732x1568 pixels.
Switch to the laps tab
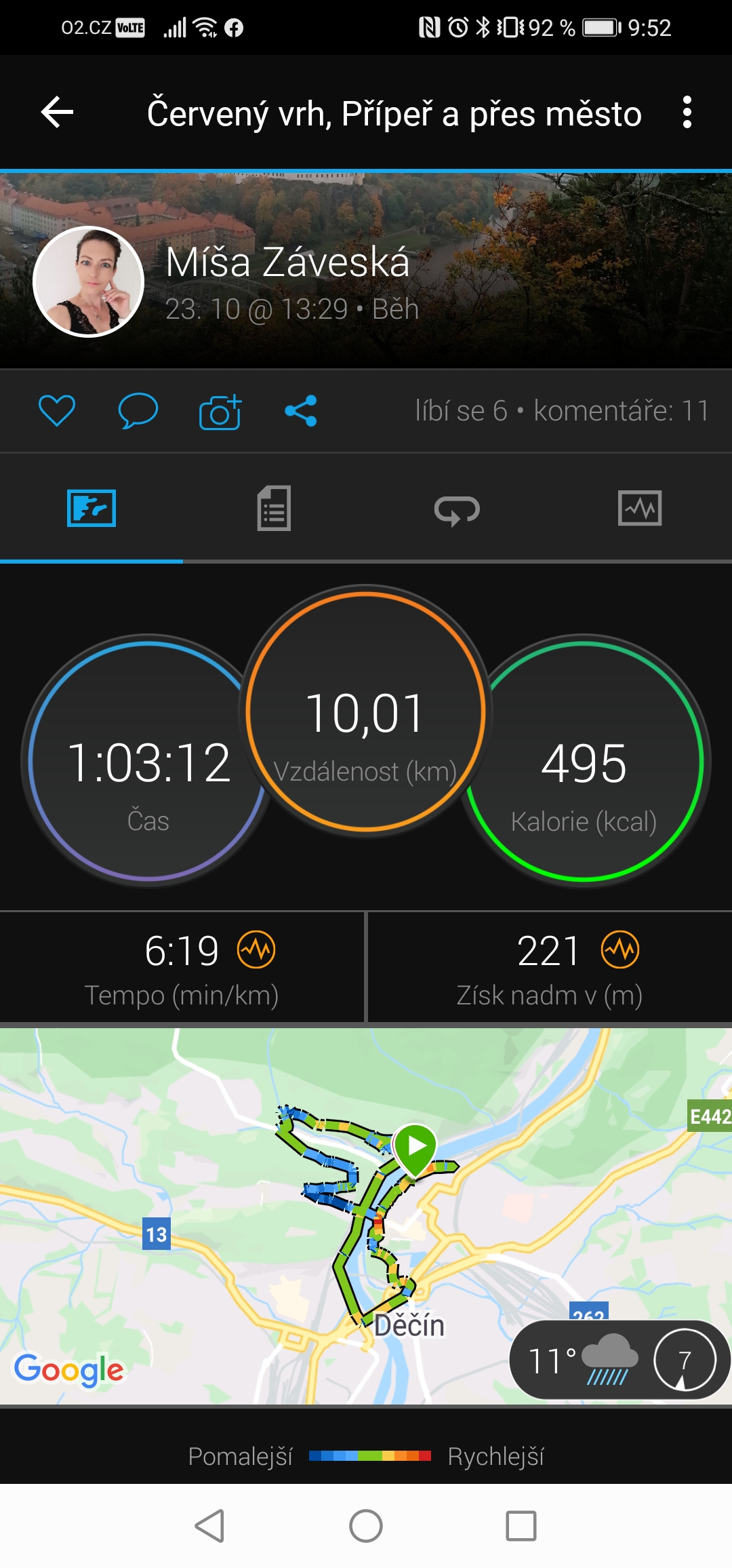457,509
